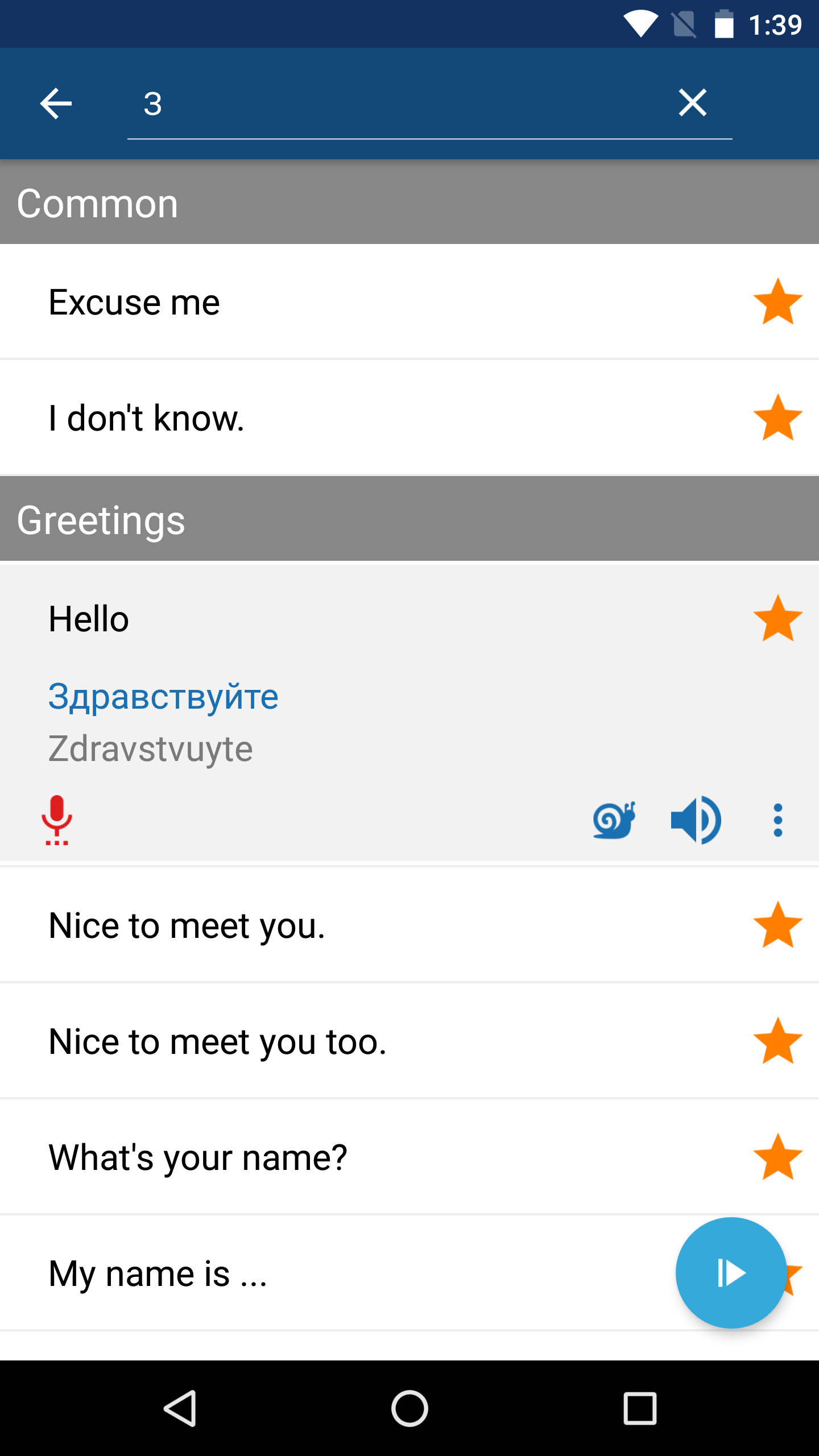Play the Hello audio pronunciation
The height and width of the screenshot is (1456, 819).
tap(696, 820)
